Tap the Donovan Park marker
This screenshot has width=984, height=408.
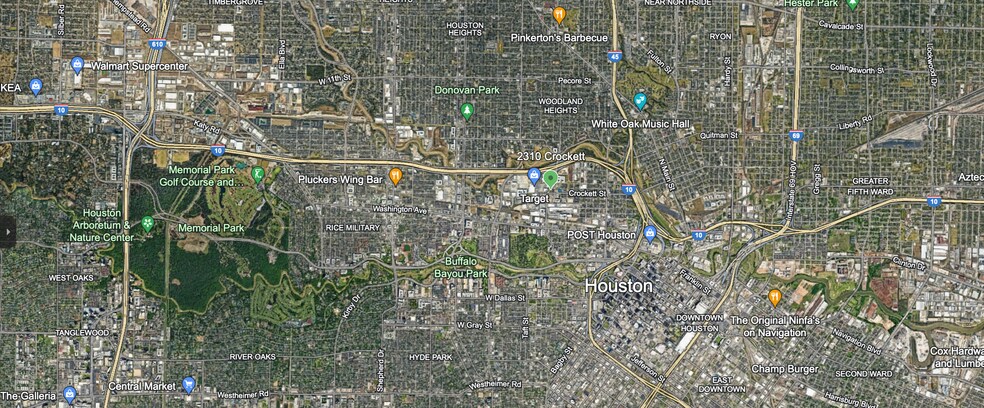(466, 110)
